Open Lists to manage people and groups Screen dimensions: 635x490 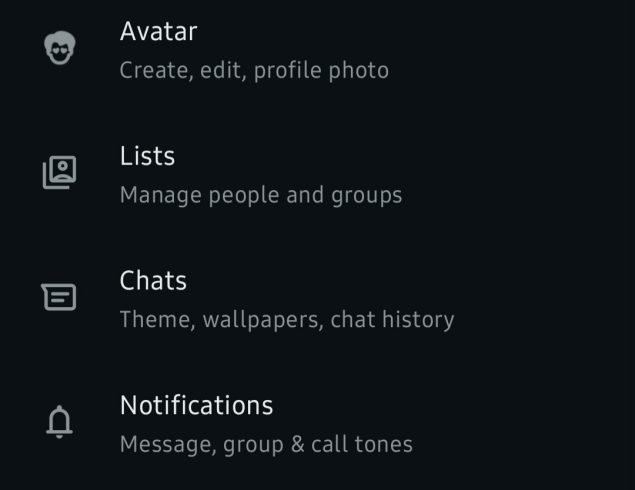(260, 174)
